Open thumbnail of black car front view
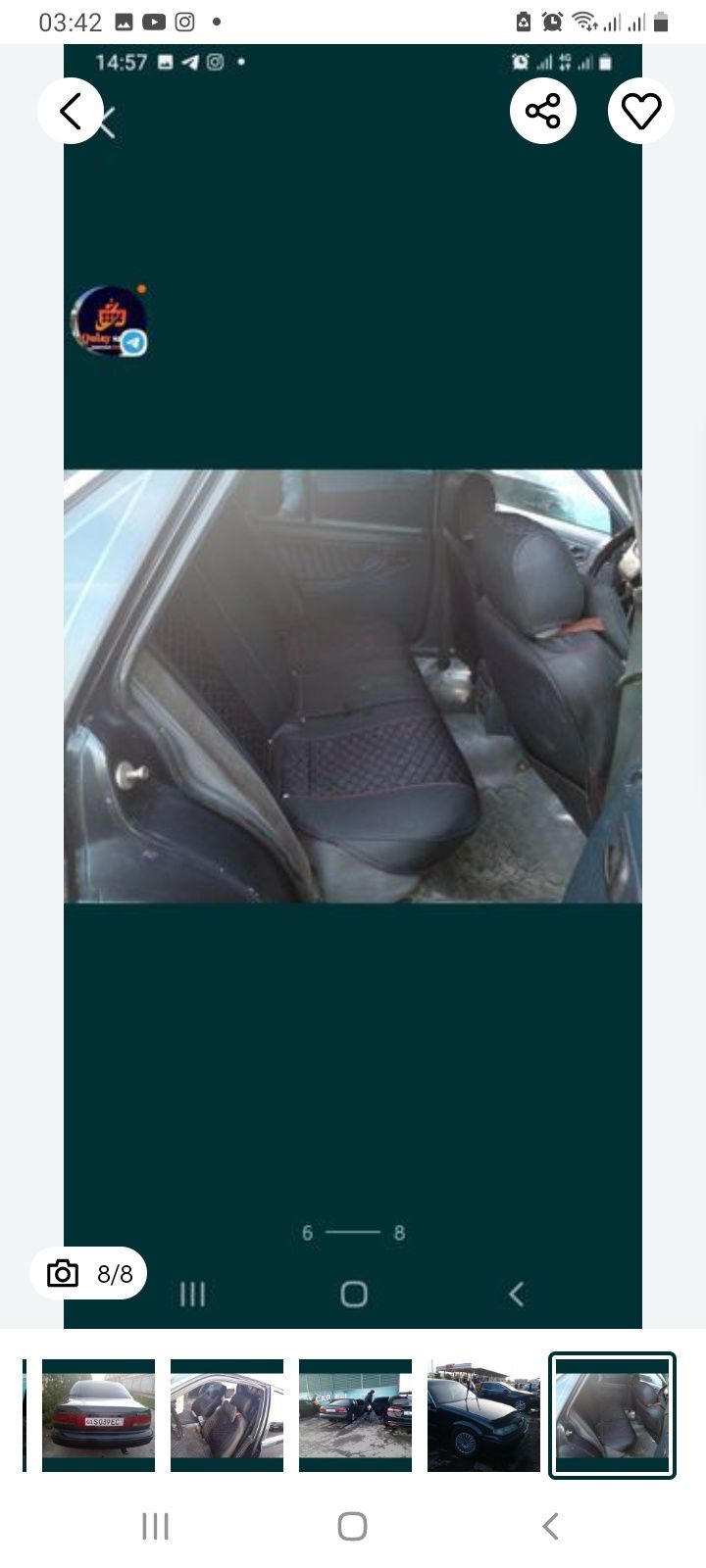The height and width of the screenshot is (1568, 706). click(483, 1414)
